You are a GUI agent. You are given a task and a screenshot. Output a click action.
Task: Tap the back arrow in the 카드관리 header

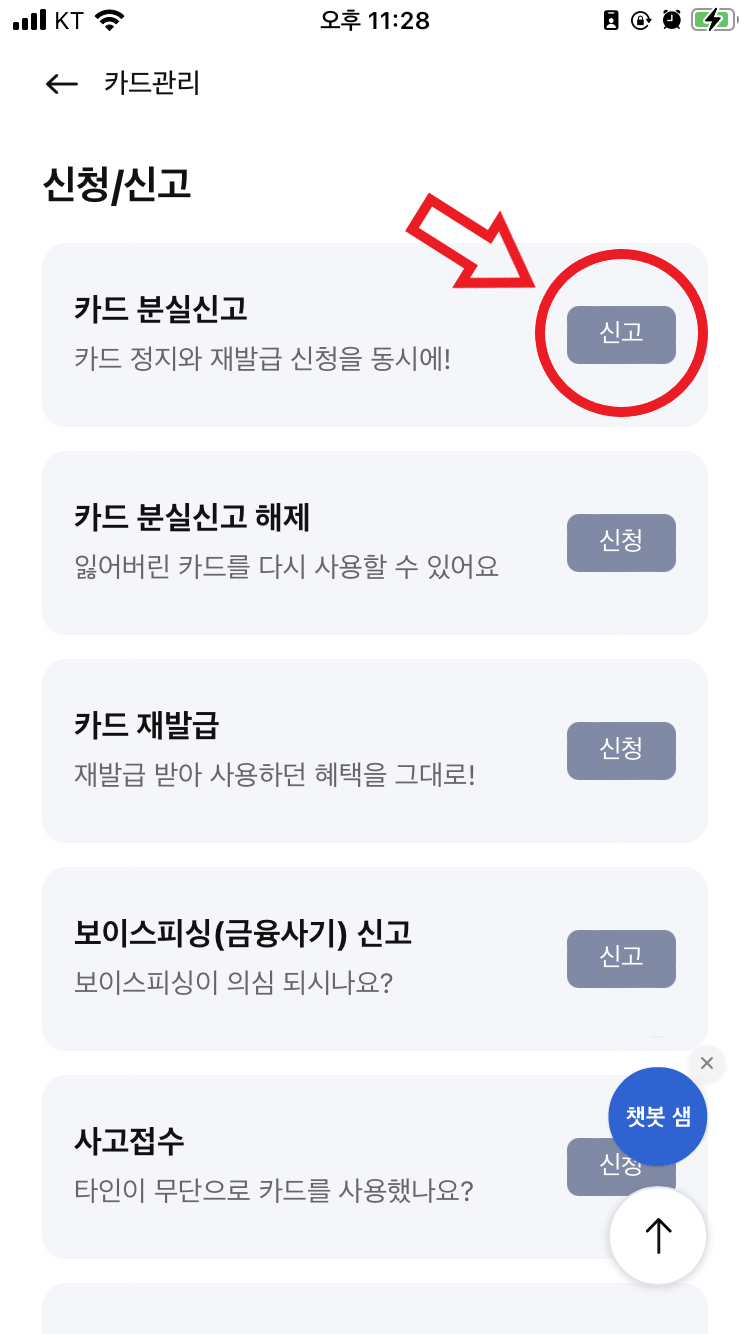pyautogui.click(x=61, y=85)
